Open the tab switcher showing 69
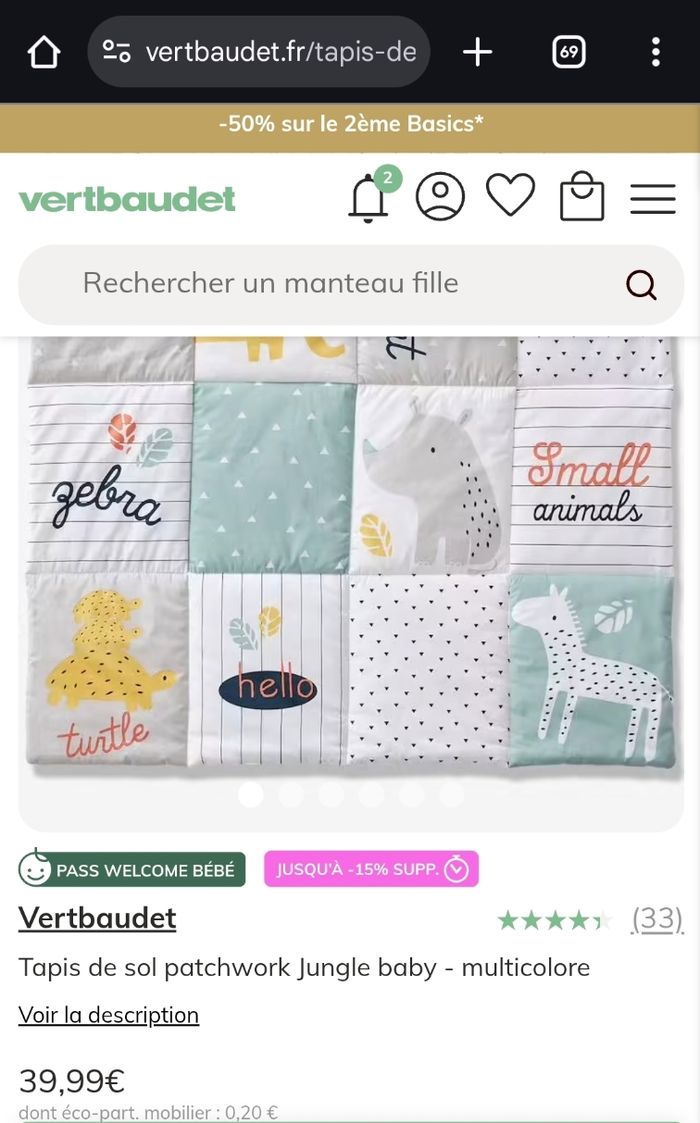Viewport: 700px width, 1123px height. coord(569,52)
